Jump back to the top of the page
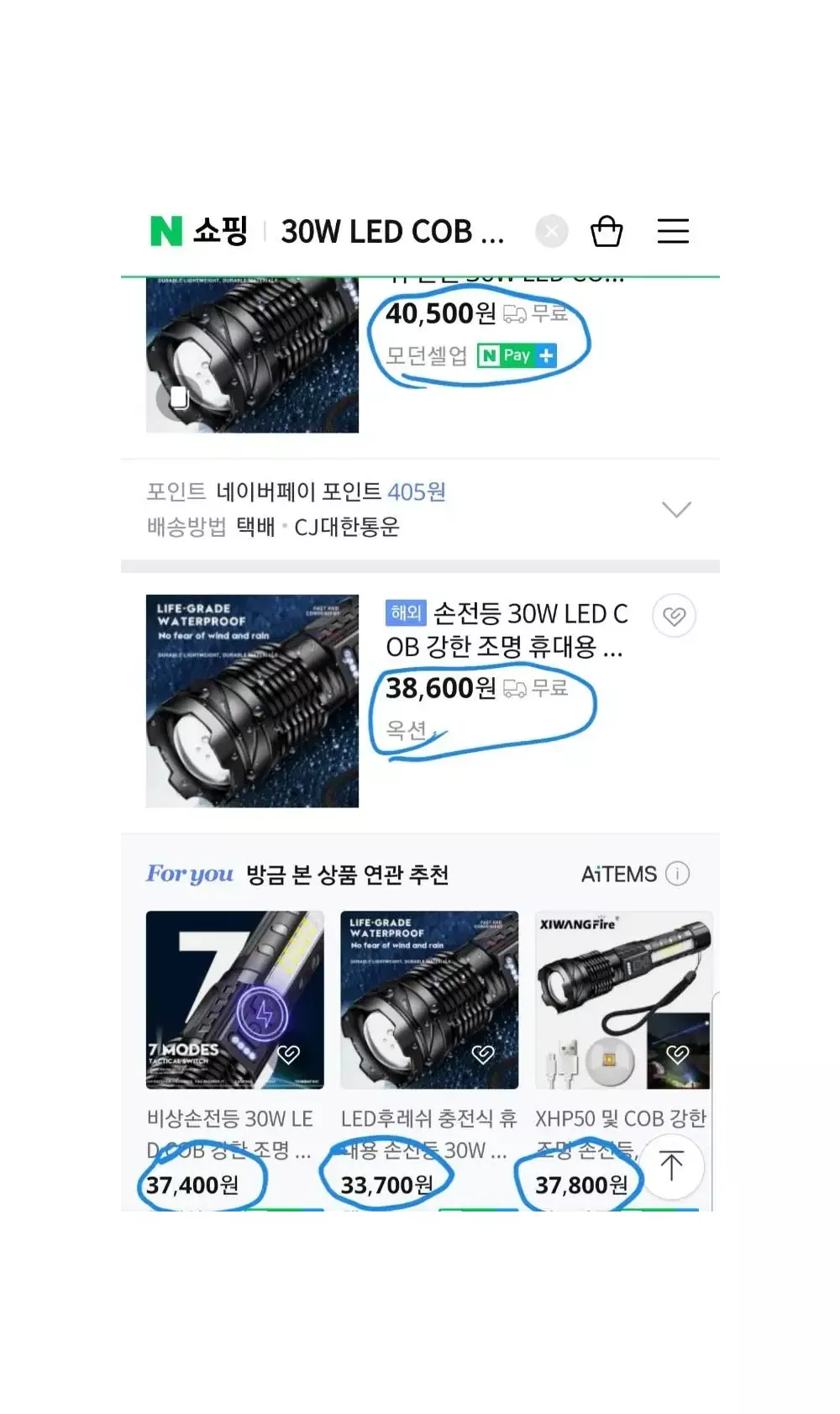The image size is (840, 1414). pyautogui.click(x=671, y=1166)
